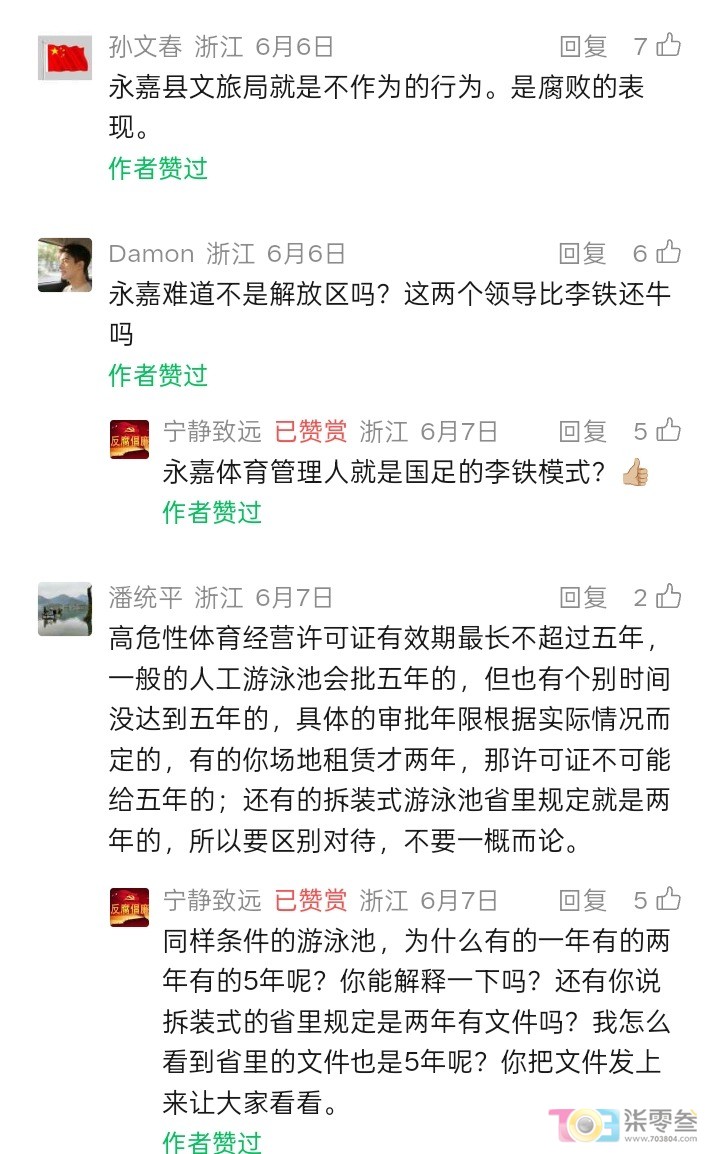Reply to 宁静致远's 同样条件的游泳池 comment
Screen dimensions: 719x1154
[583, 900]
